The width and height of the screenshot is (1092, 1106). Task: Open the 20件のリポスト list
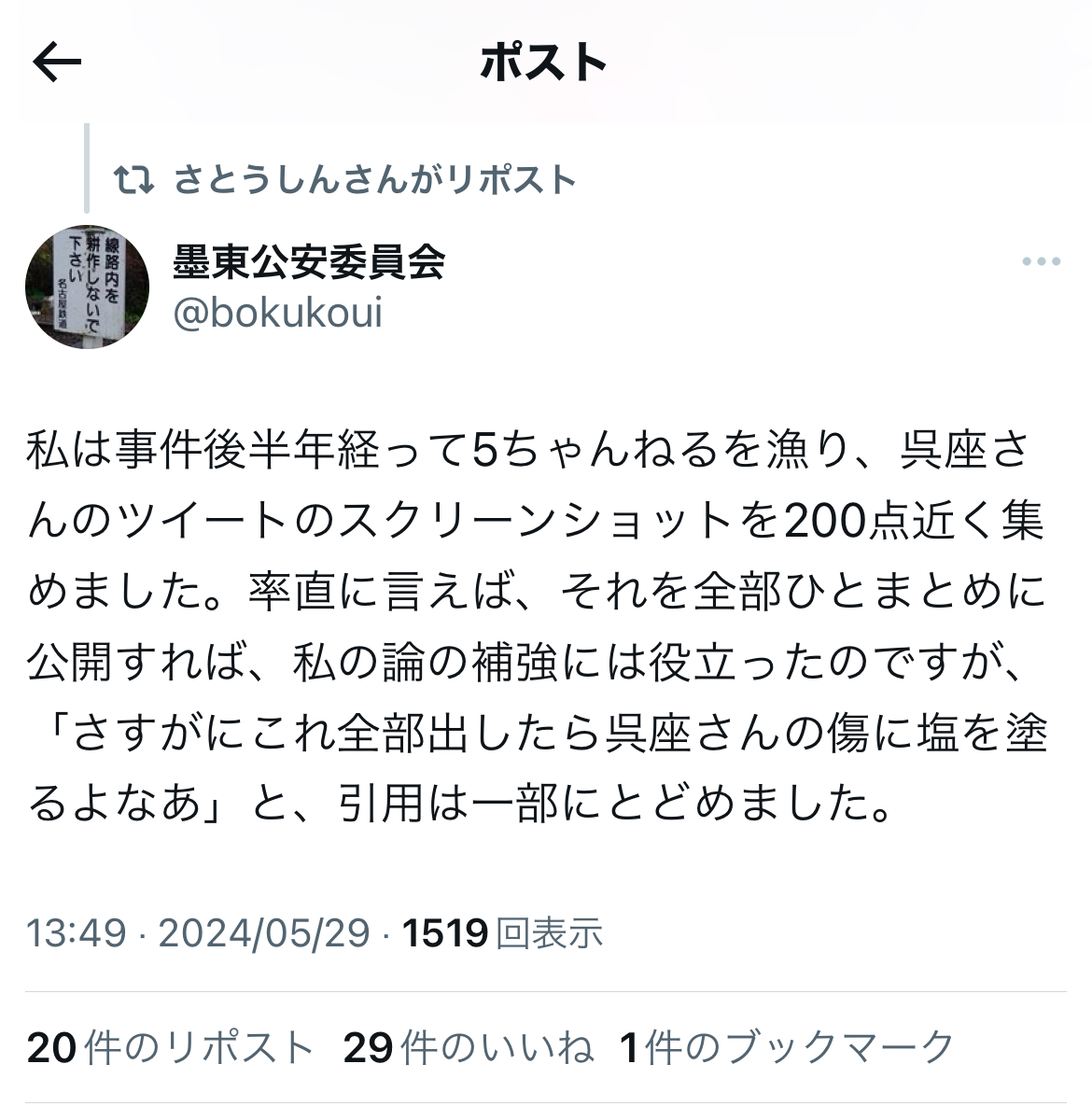pyautogui.click(x=169, y=1047)
